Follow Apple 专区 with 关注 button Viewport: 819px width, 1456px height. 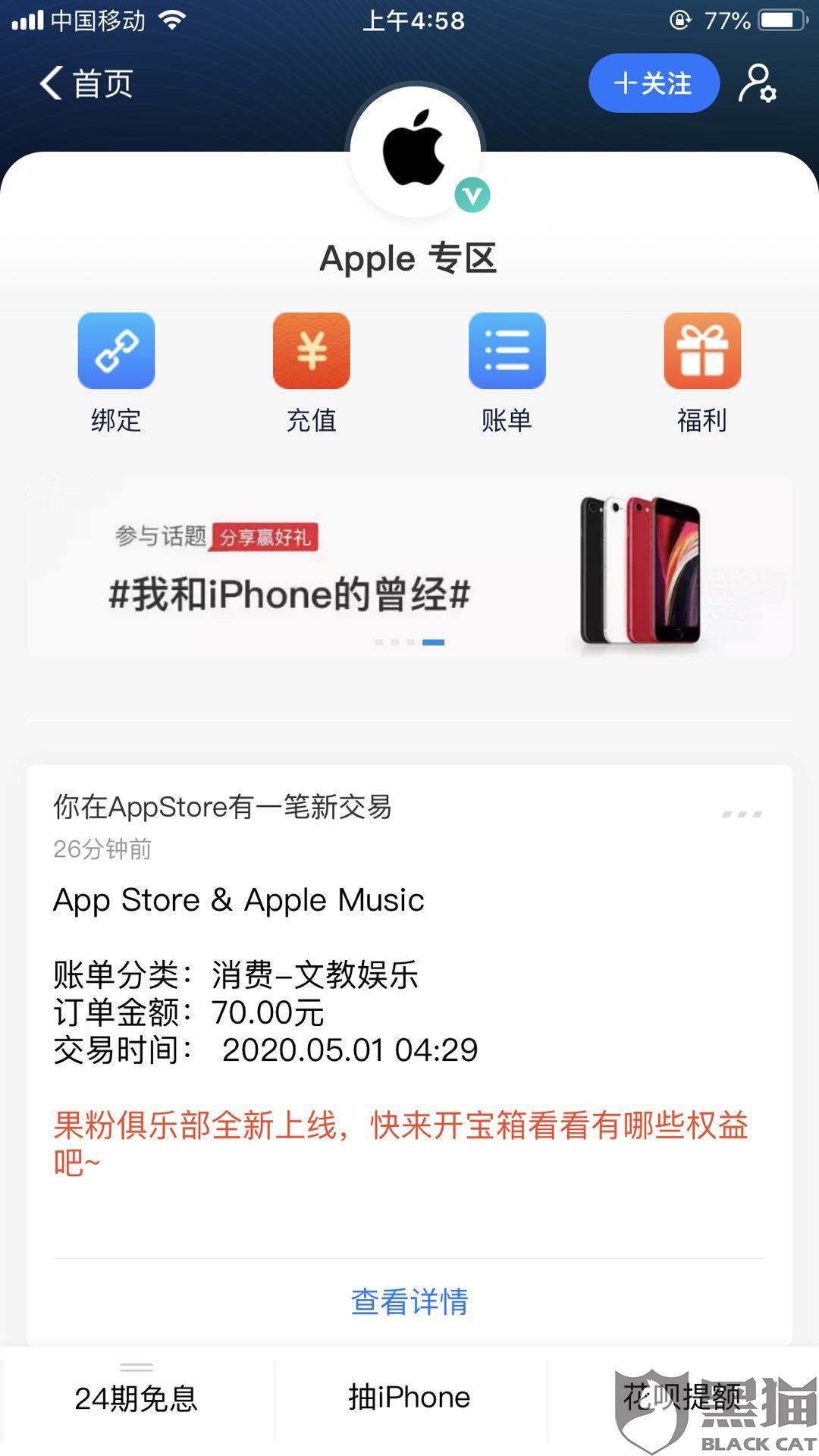pyautogui.click(x=654, y=83)
